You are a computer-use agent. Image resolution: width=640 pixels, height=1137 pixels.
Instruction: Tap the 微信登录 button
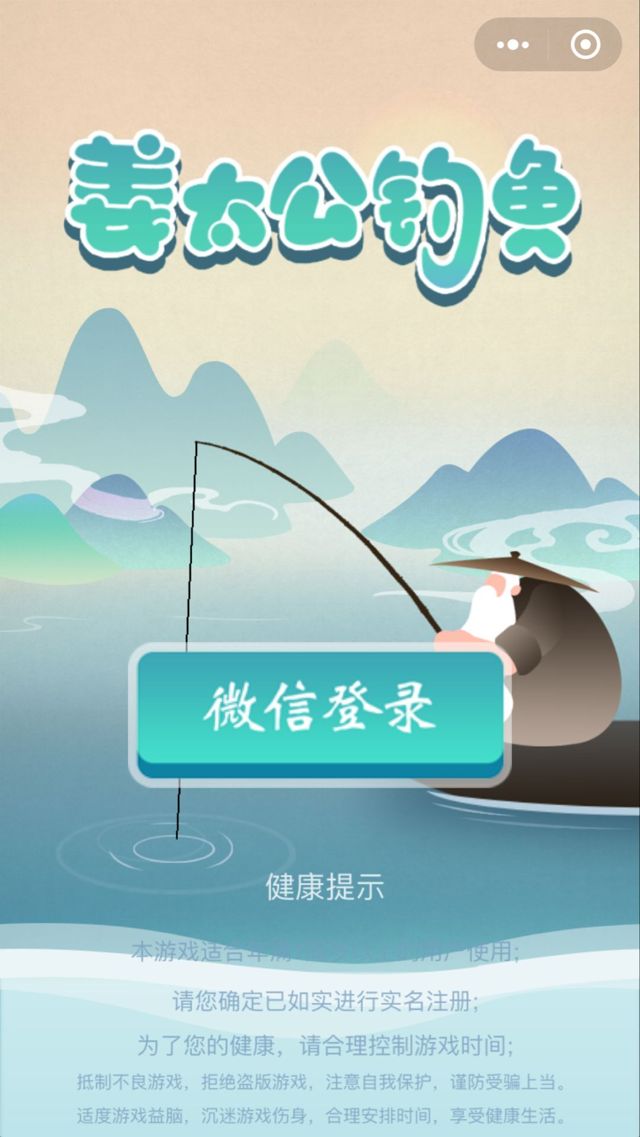tap(320, 711)
